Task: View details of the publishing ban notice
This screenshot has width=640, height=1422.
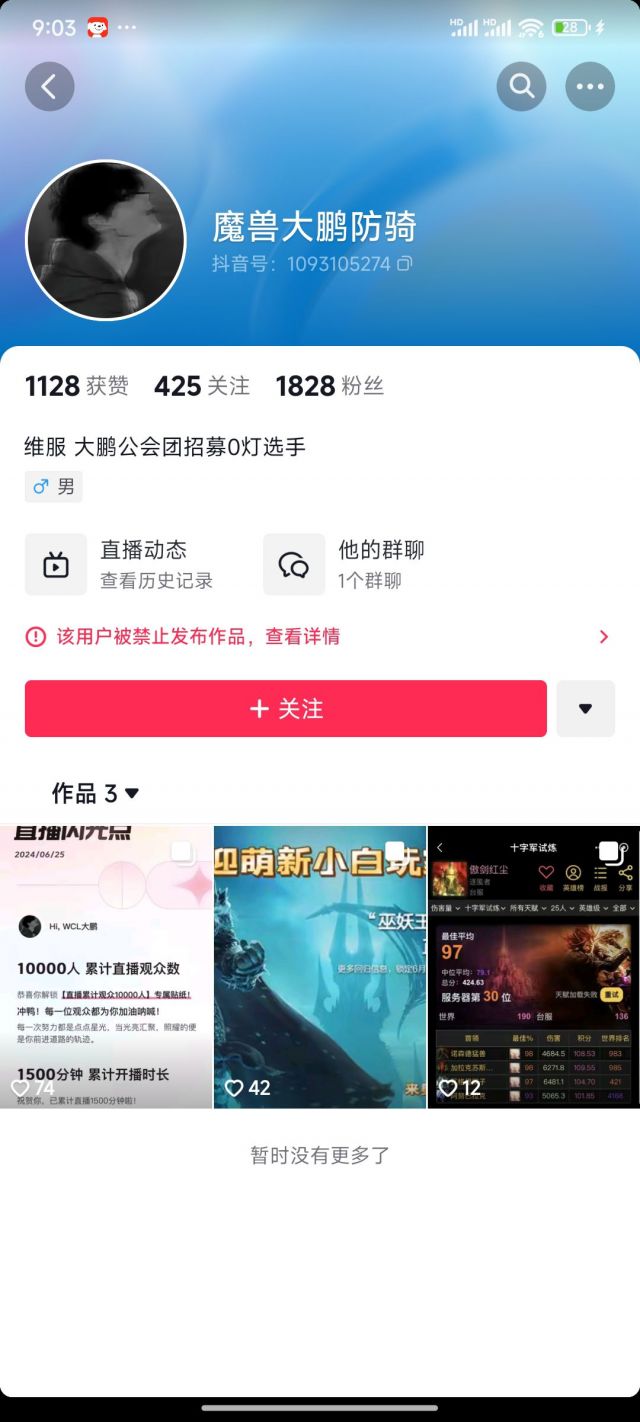Action: 320,637
